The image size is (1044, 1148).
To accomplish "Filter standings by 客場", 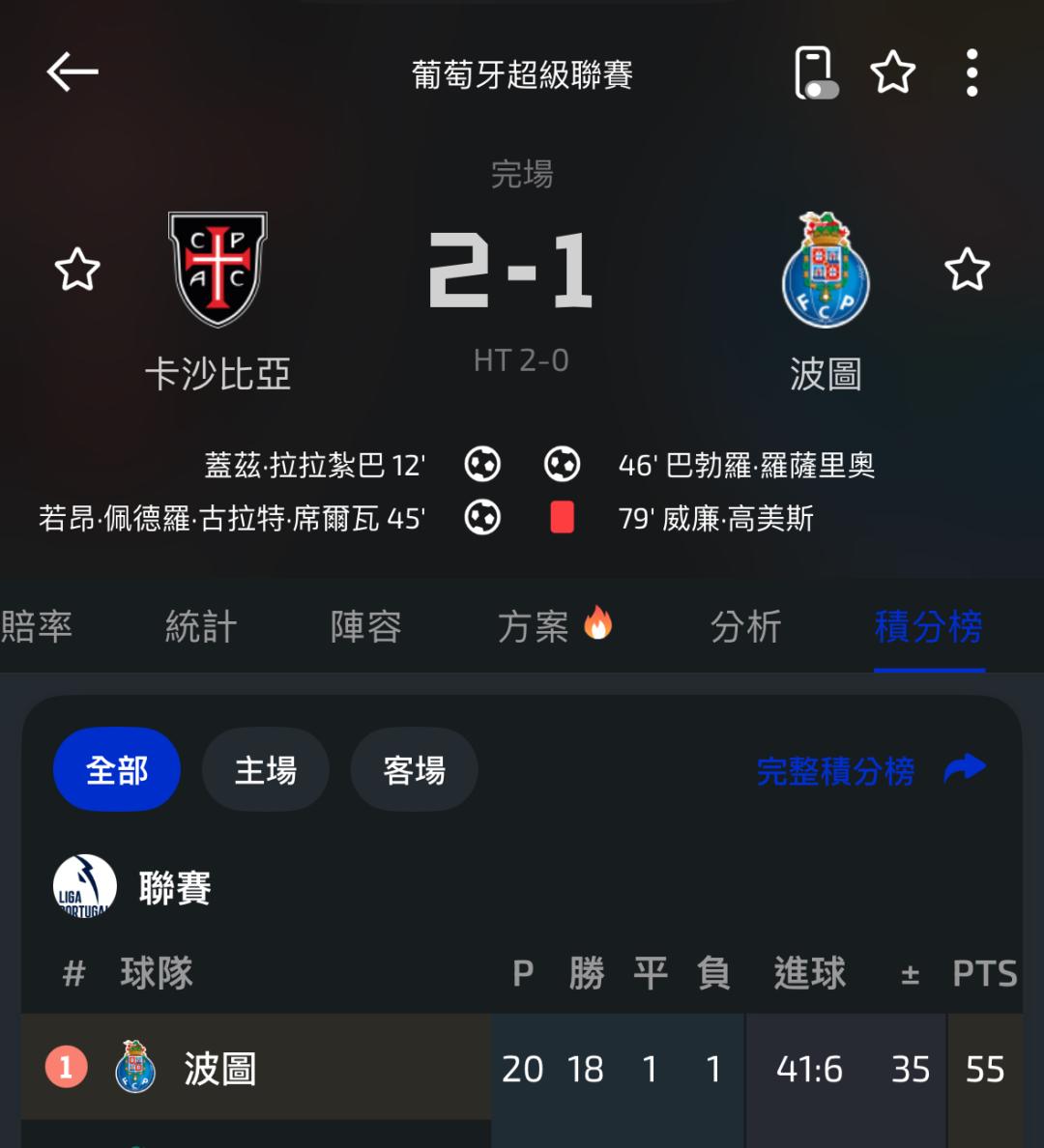I will point(414,769).
